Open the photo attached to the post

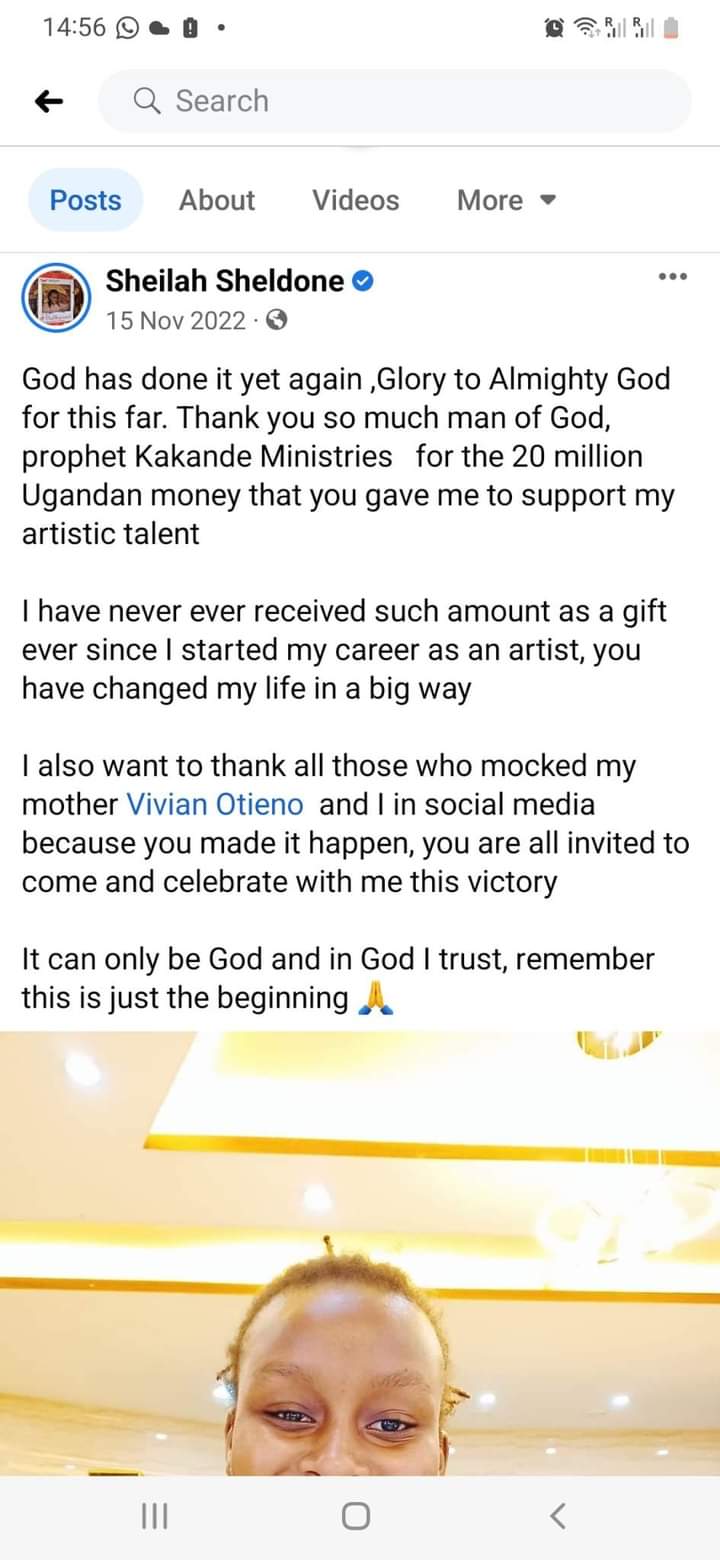pos(360,1250)
